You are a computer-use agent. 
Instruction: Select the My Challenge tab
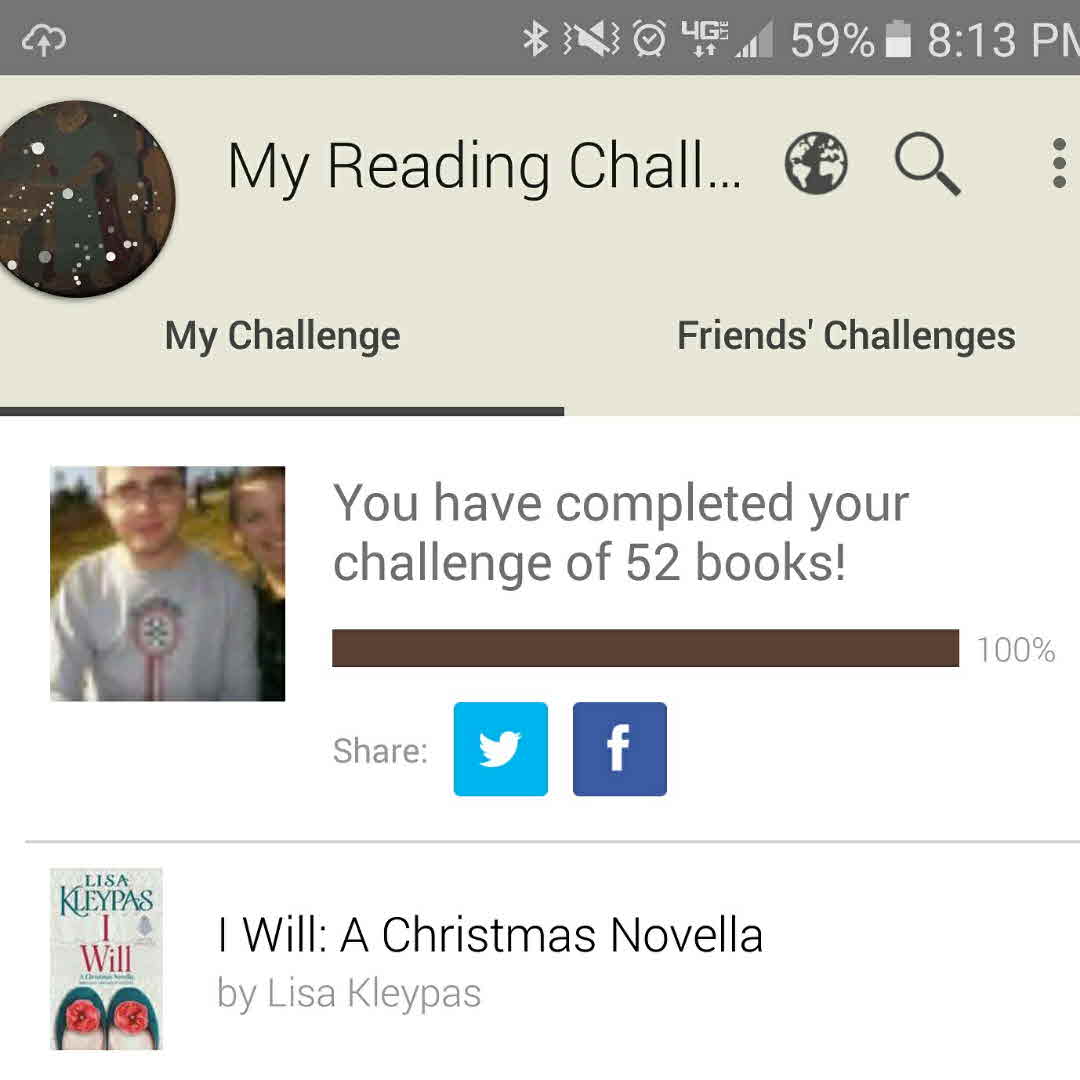pyautogui.click(x=282, y=336)
